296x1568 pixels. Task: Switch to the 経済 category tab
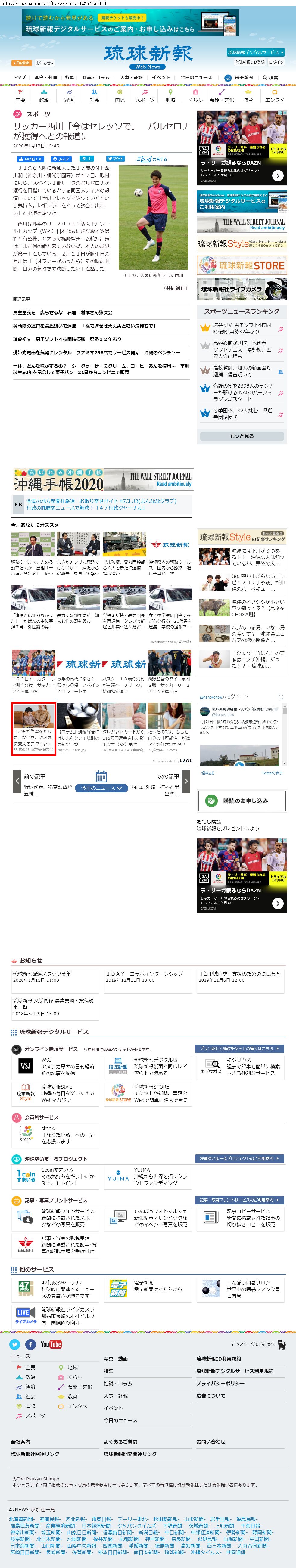[70, 96]
